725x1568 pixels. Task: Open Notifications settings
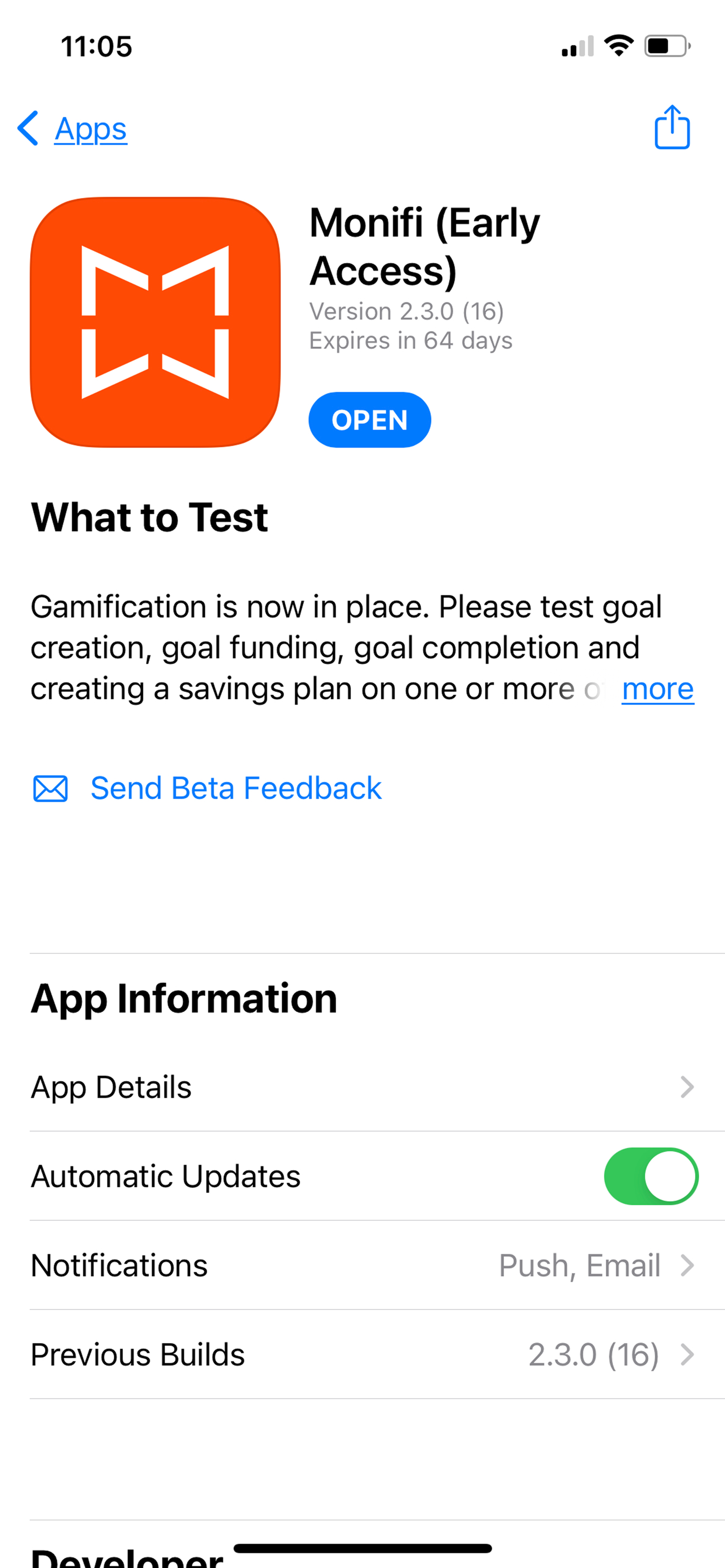362,1266
